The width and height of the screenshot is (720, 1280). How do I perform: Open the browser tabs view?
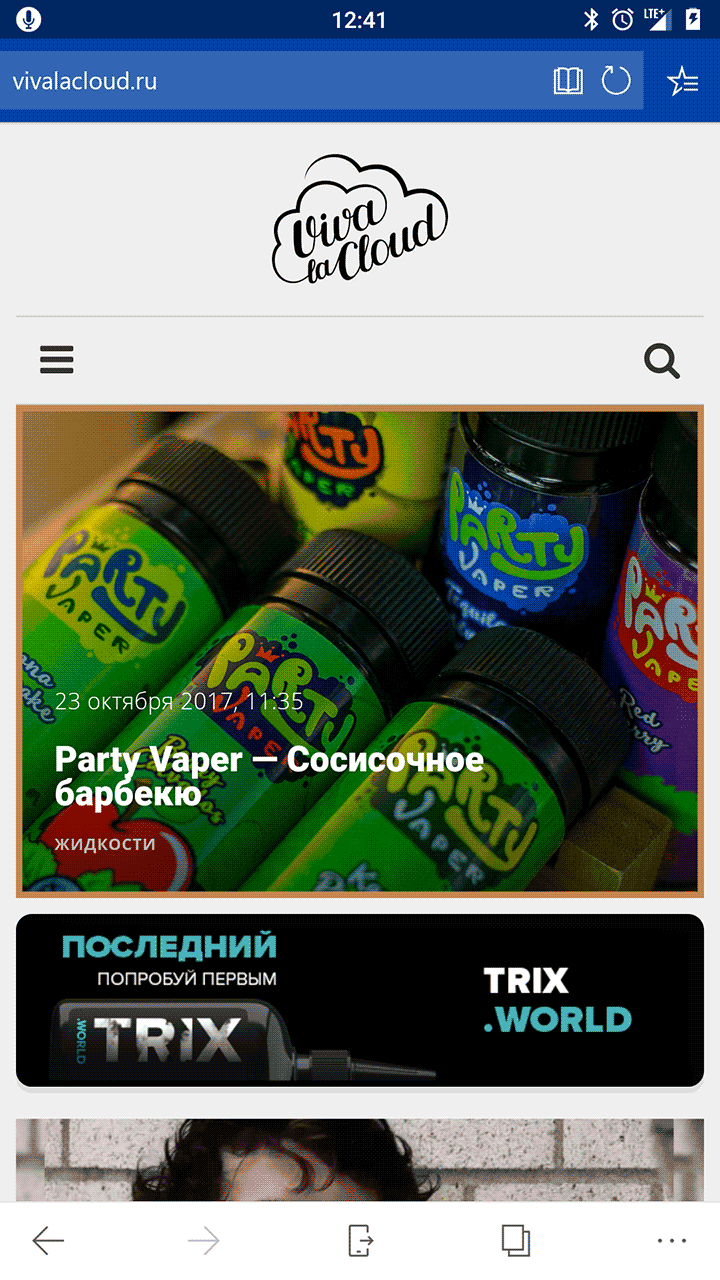click(515, 1241)
